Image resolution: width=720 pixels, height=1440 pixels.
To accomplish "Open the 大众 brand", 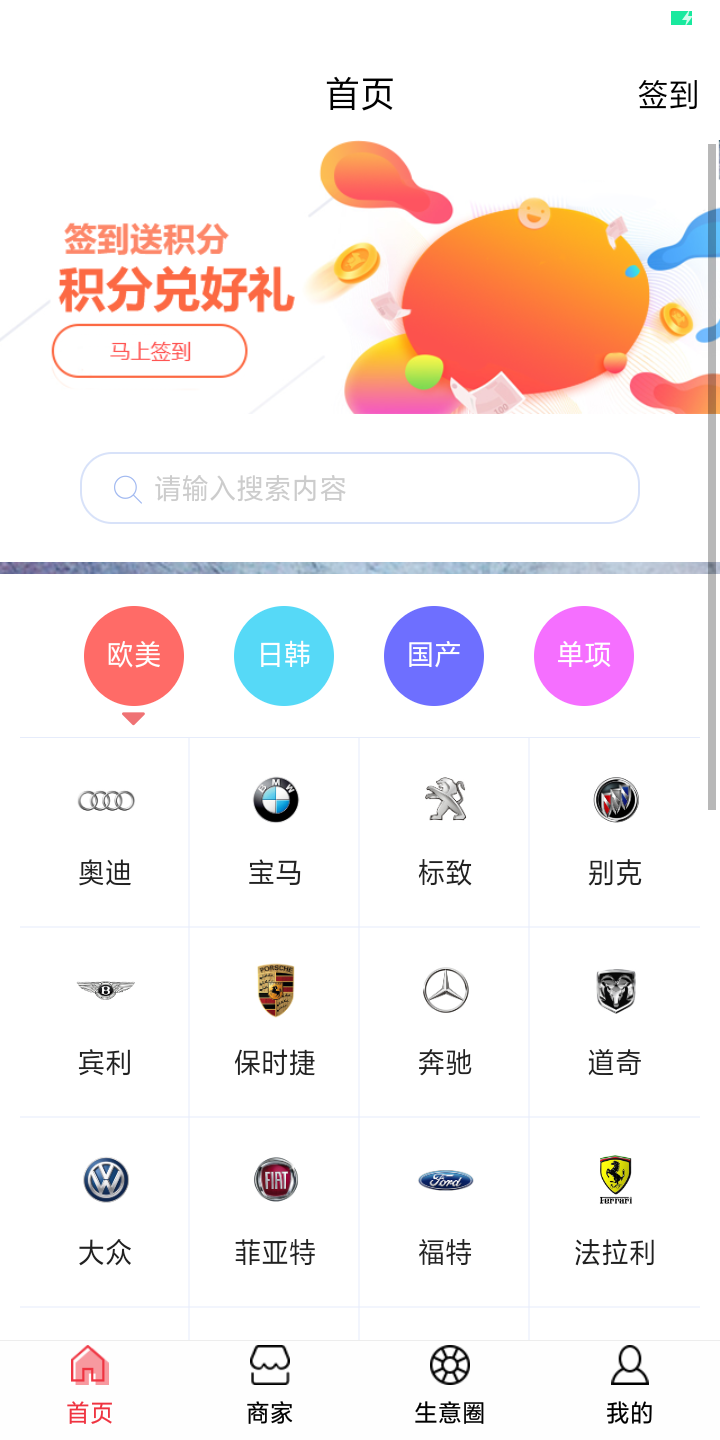I will [105, 1212].
